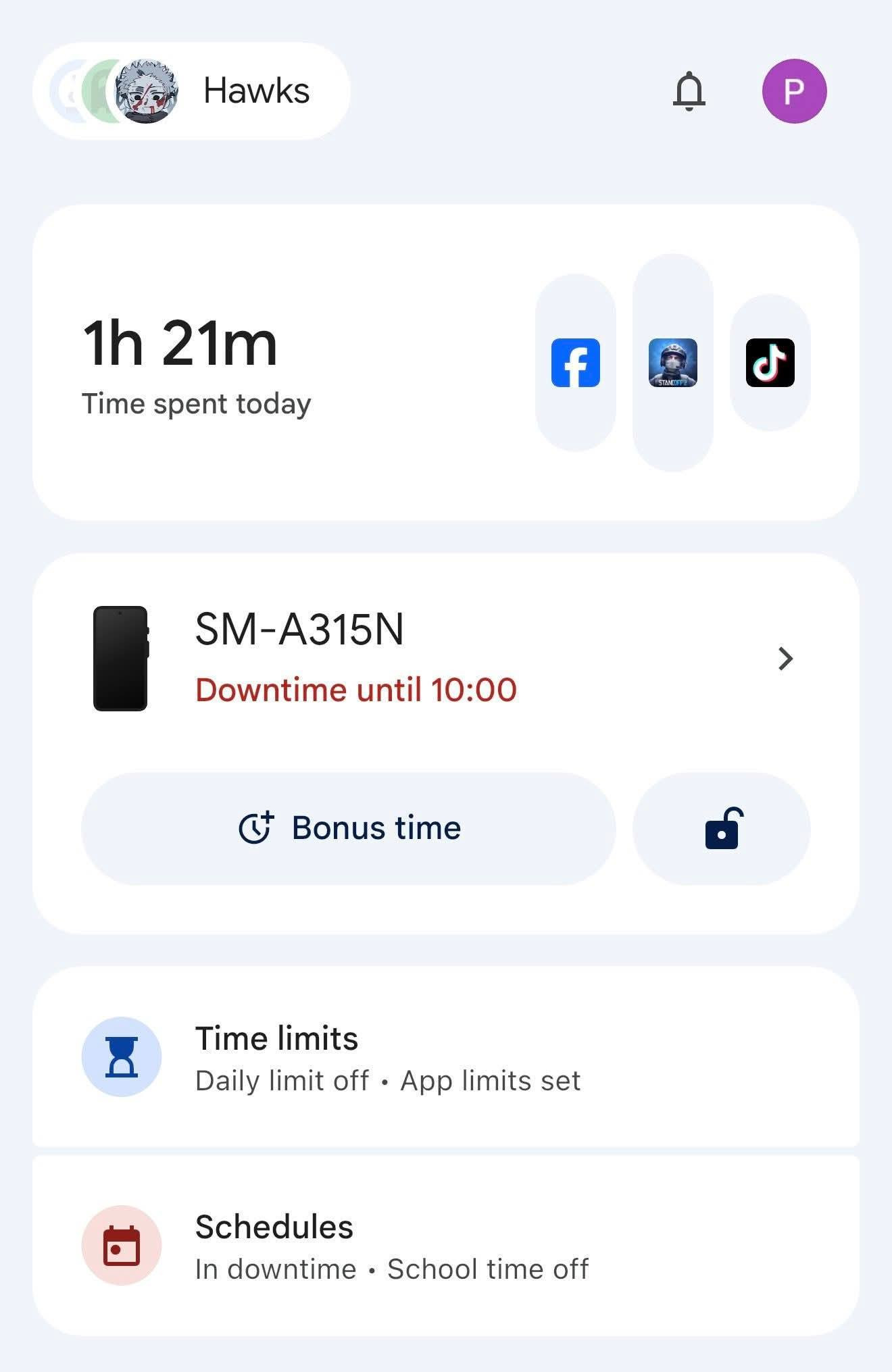
Task: Tap the unlock device padlock button
Action: (x=721, y=828)
